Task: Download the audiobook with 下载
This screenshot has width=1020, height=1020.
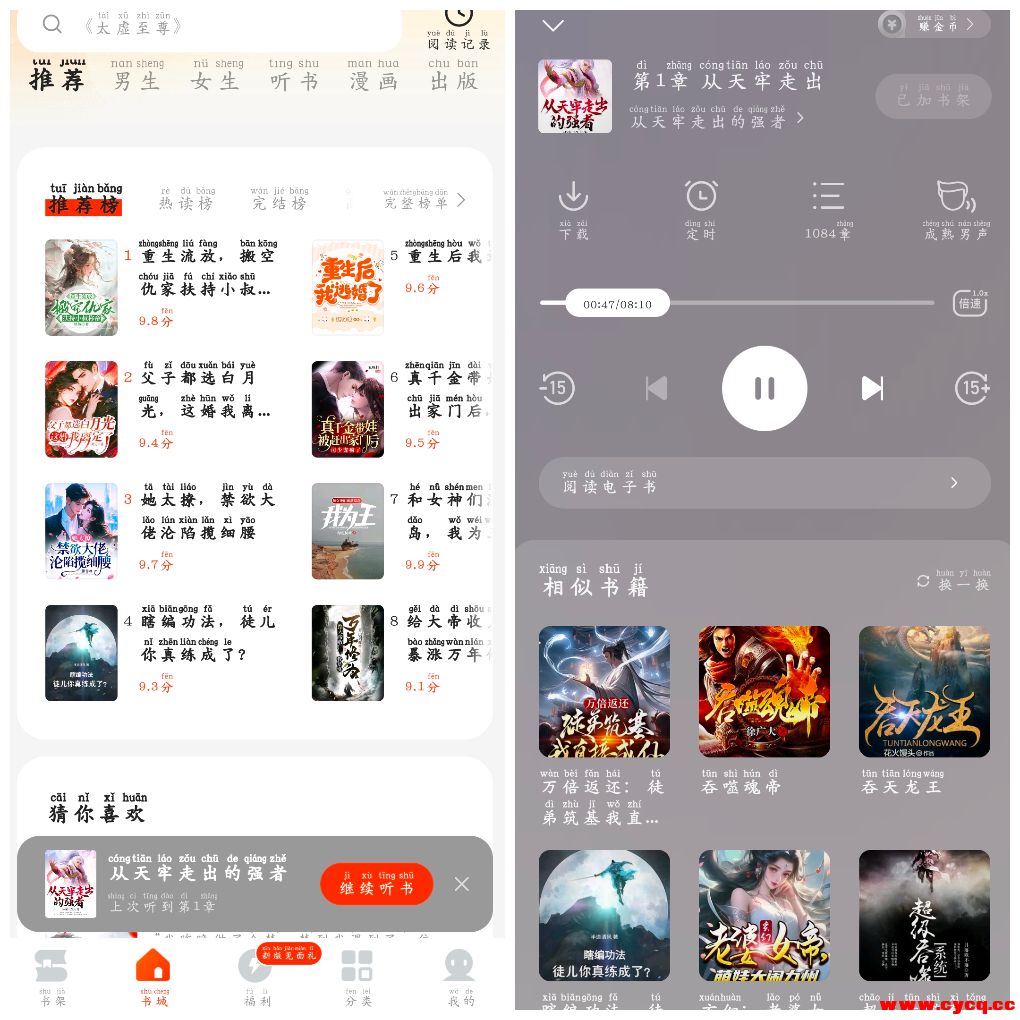Action: (573, 207)
